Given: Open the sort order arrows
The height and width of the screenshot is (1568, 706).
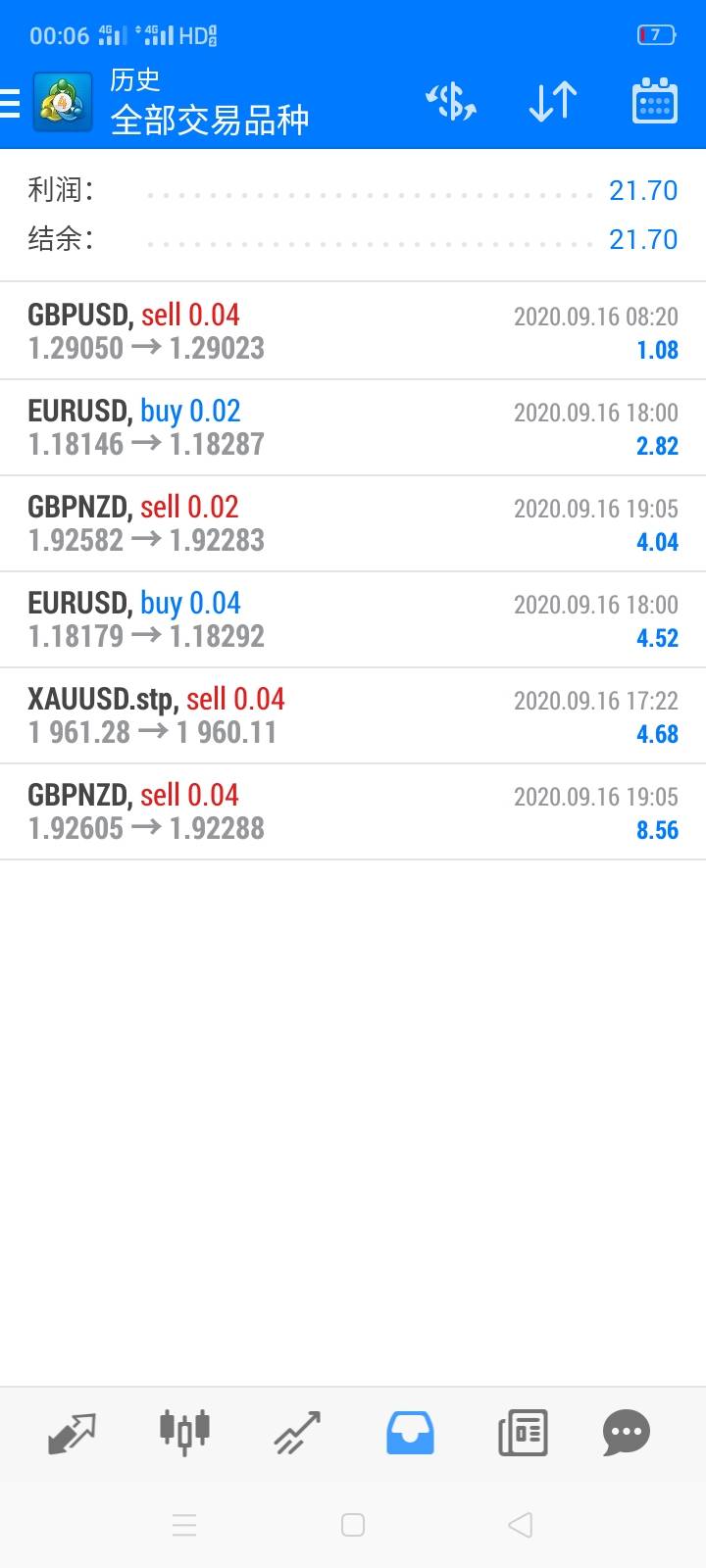Looking at the screenshot, I should [x=552, y=102].
